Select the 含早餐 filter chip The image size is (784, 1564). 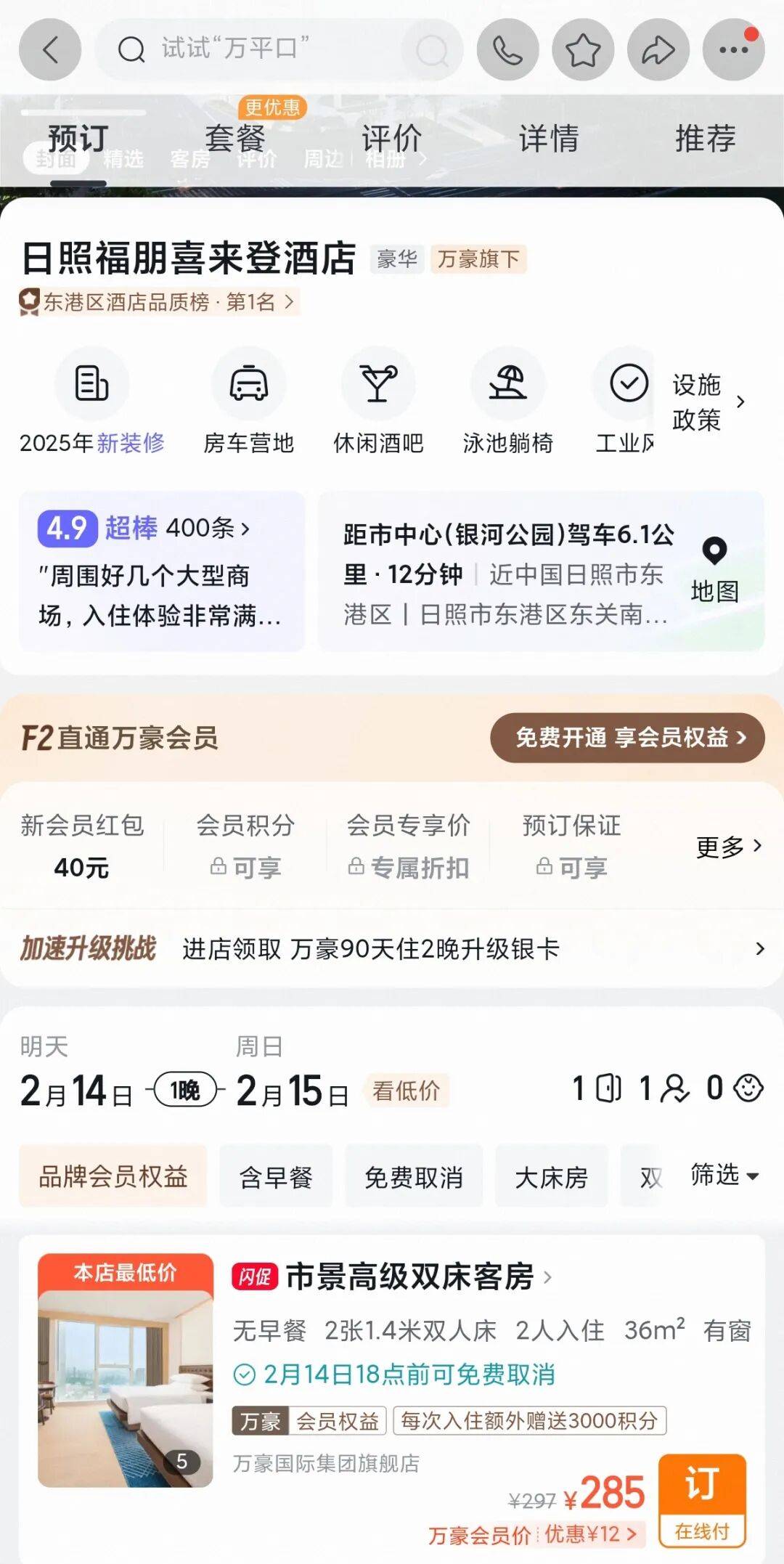276,1176
